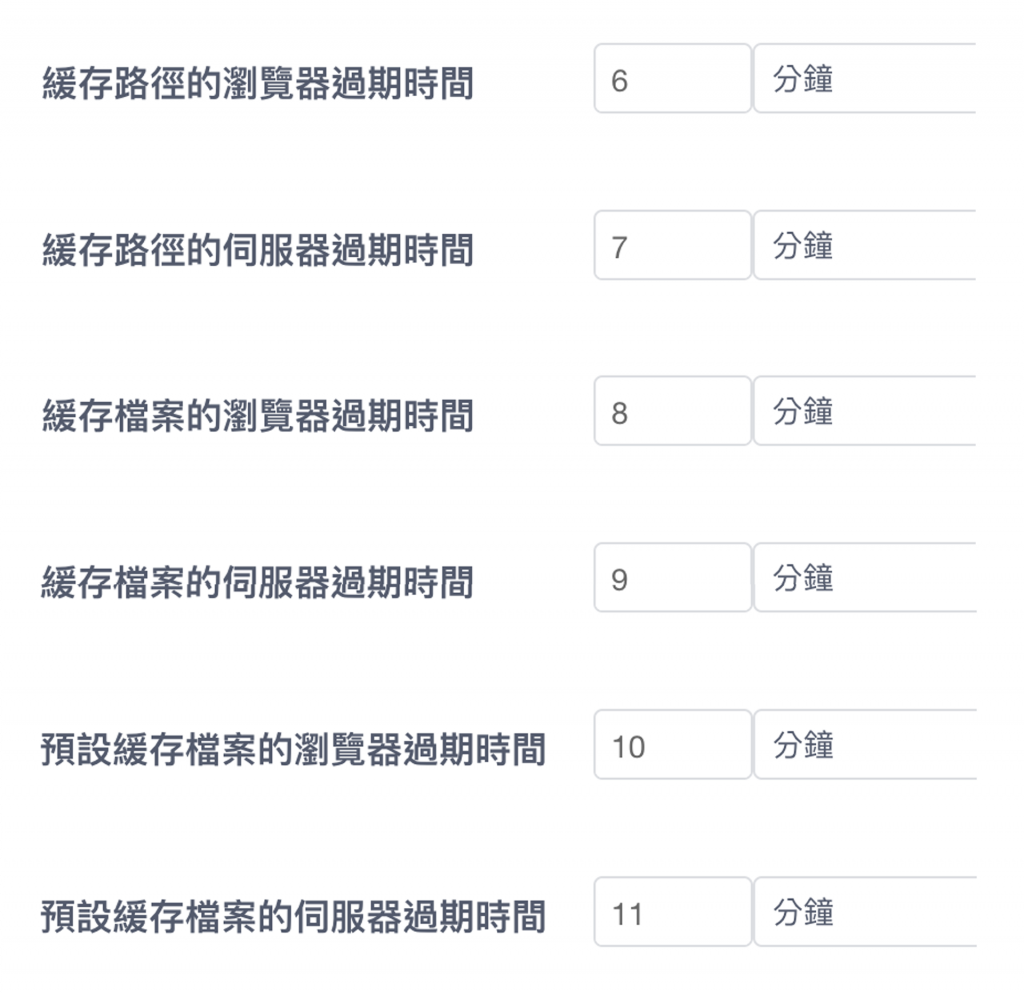Open the unit dropdown for 緩存路徑的伺服器過期時間
The image size is (1024, 996).
click(x=864, y=246)
